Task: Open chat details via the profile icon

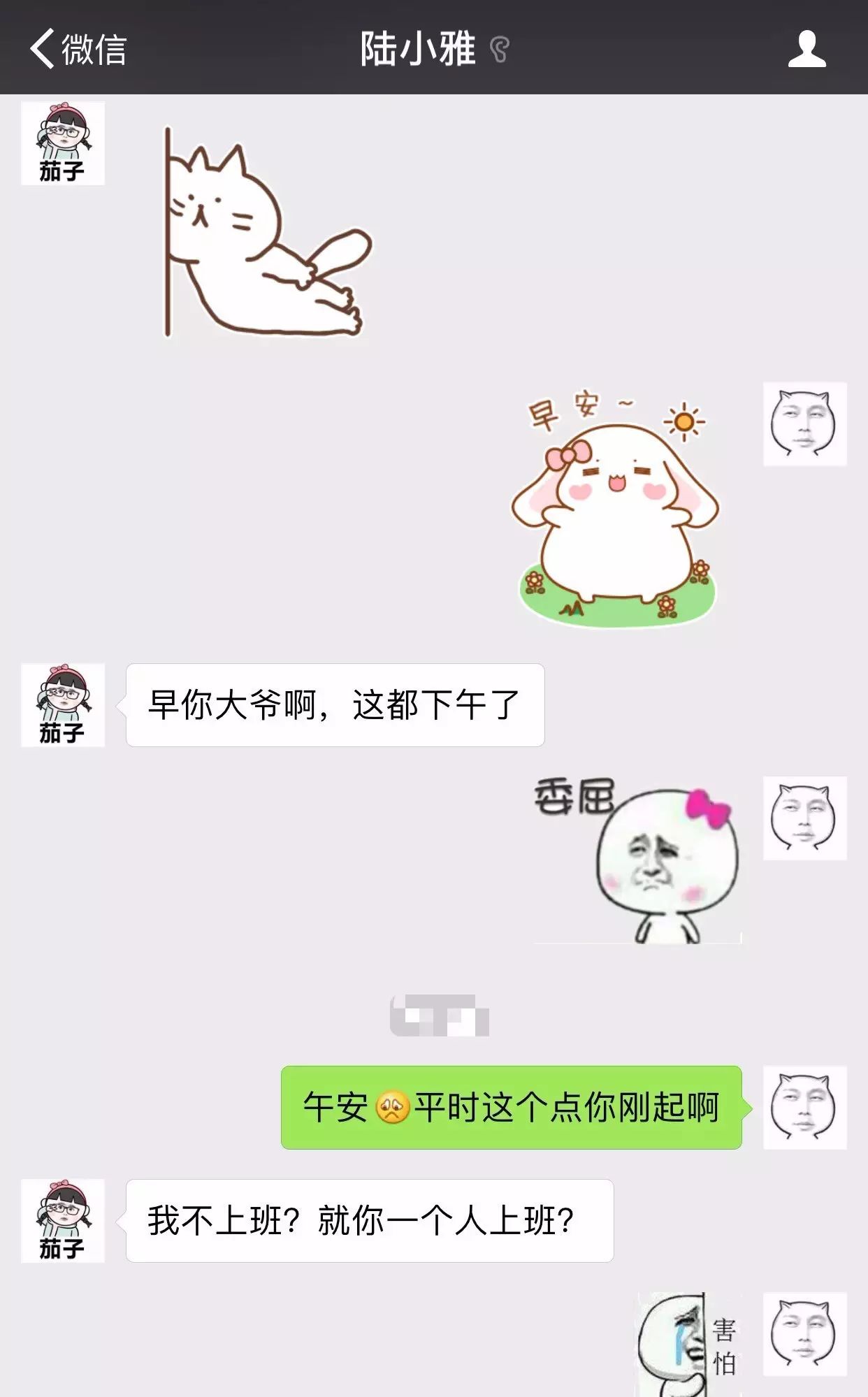Action: pyautogui.click(x=807, y=49)
